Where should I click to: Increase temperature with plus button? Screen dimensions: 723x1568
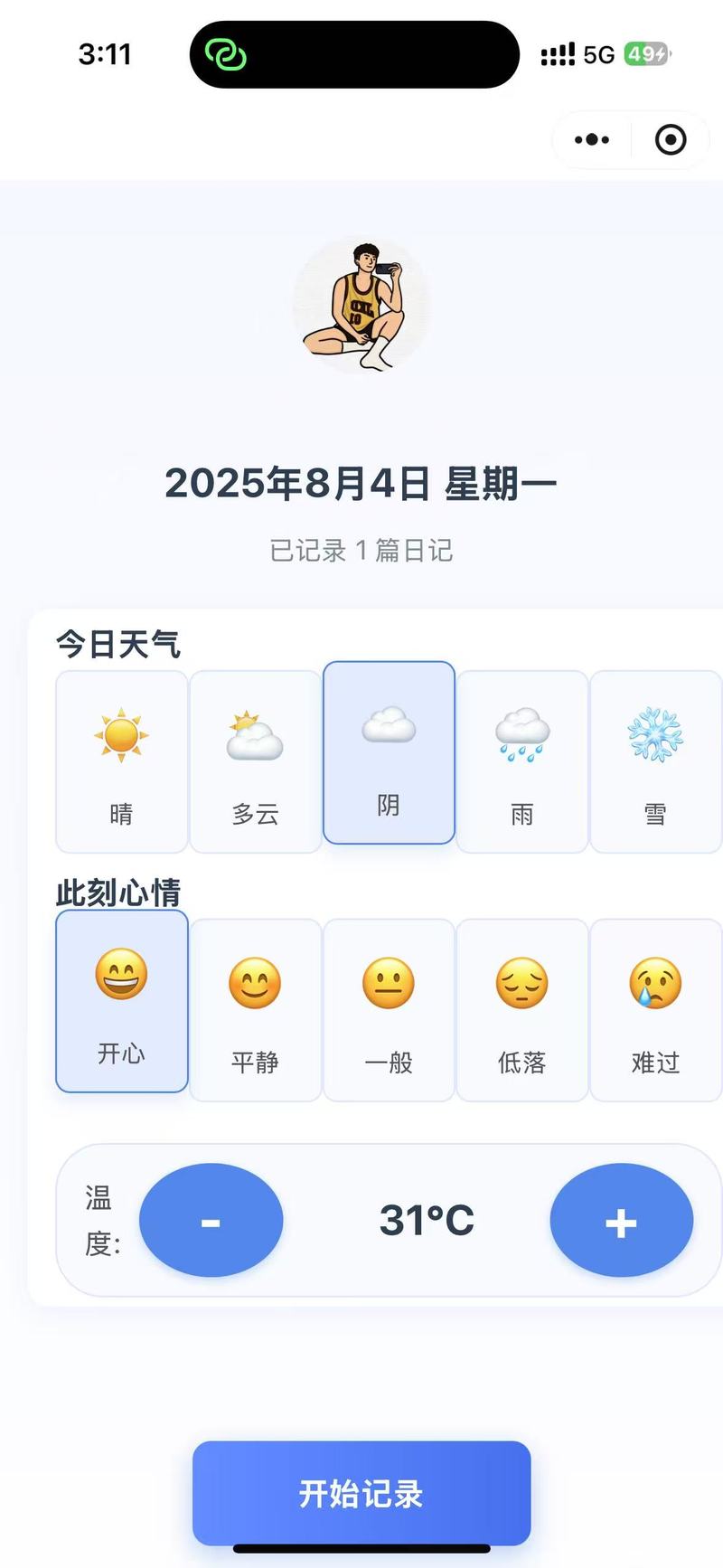coord(621,1220)
